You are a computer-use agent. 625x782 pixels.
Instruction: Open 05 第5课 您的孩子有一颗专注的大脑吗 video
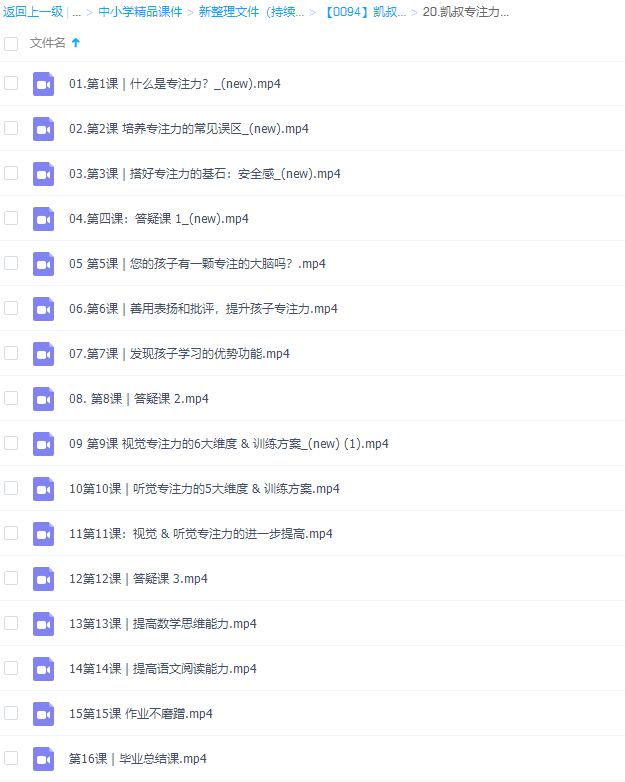(197, 264)
